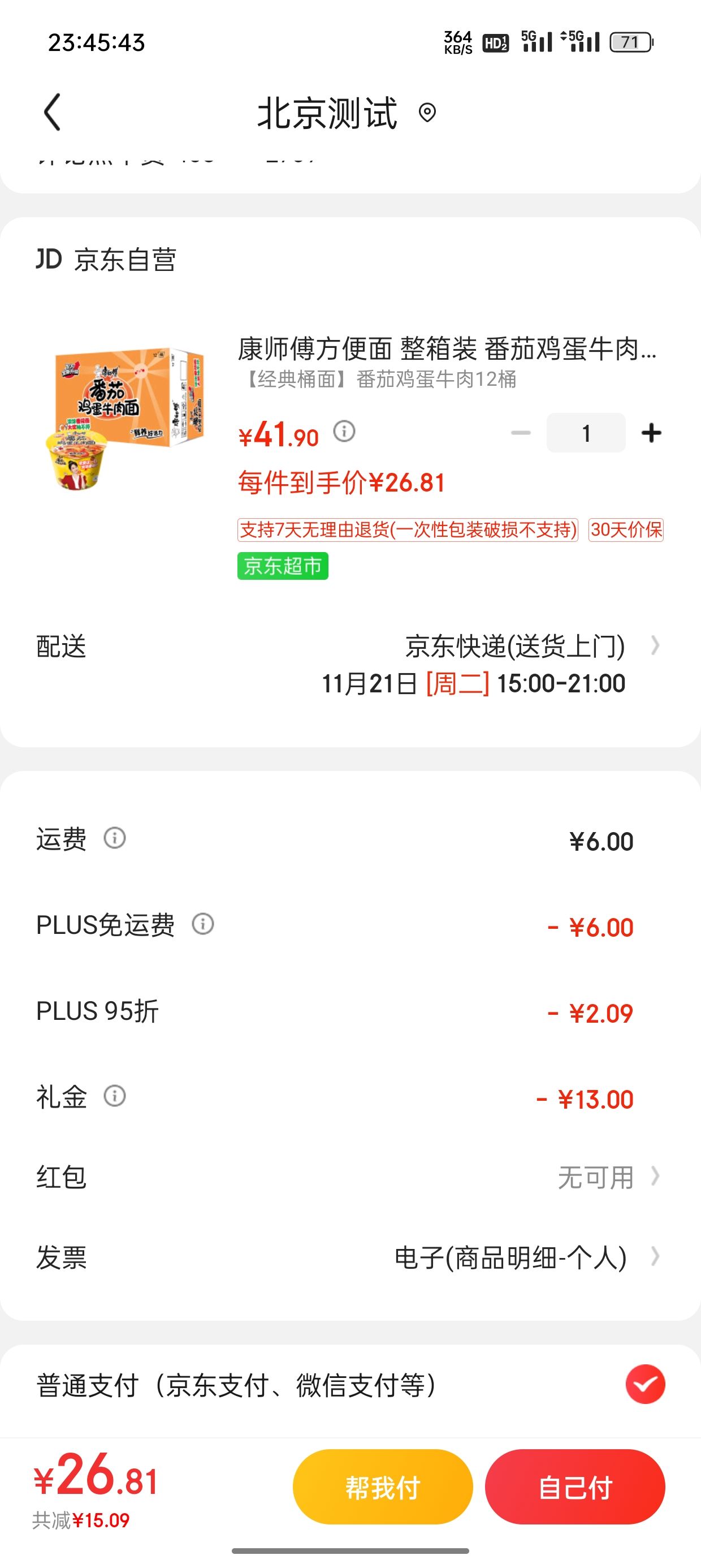Show the PLUS免运费 info tooltip
The width and height of the screenshot is (701, 1568).
202,924
